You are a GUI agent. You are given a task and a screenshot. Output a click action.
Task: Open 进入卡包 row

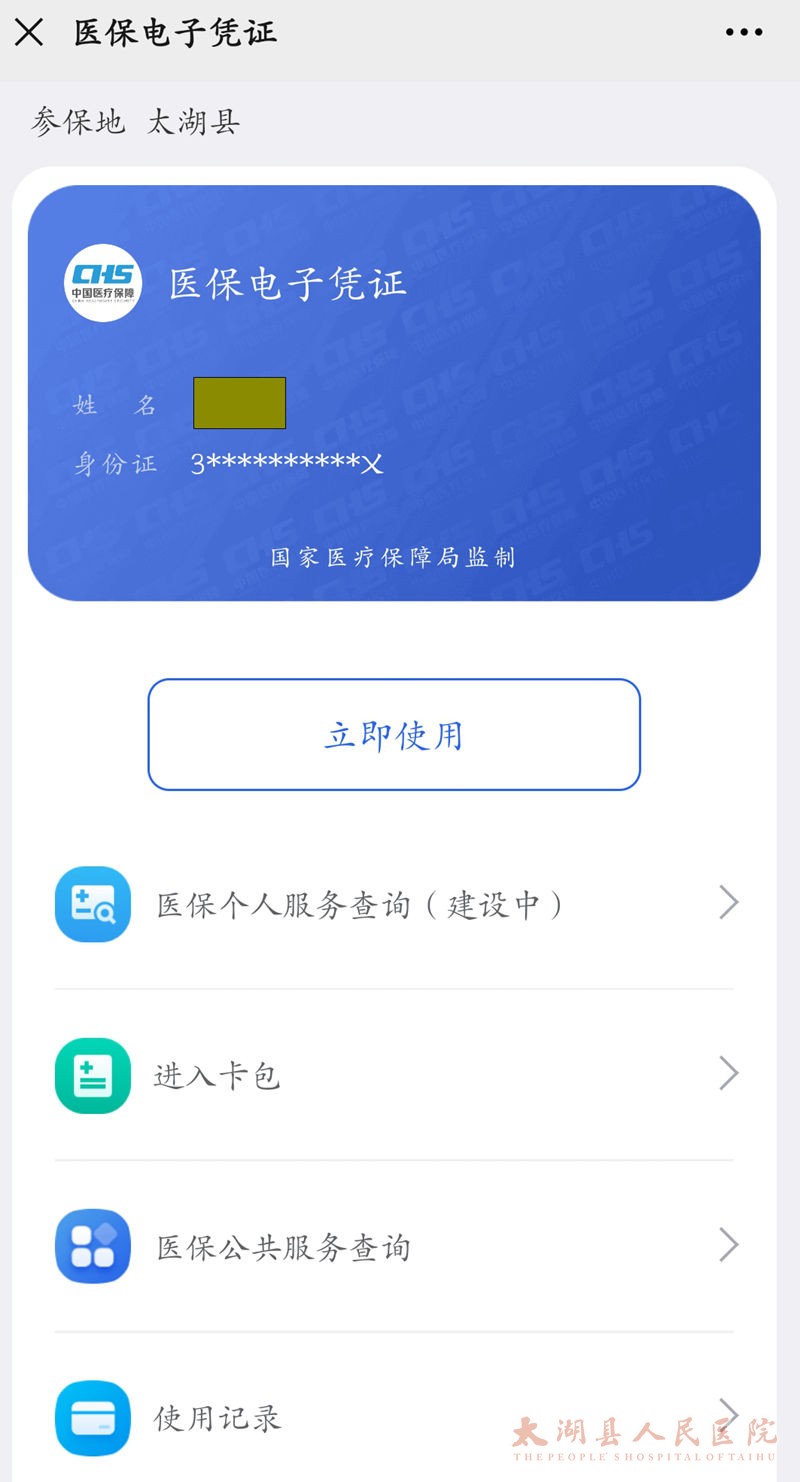pos(394,1075)
